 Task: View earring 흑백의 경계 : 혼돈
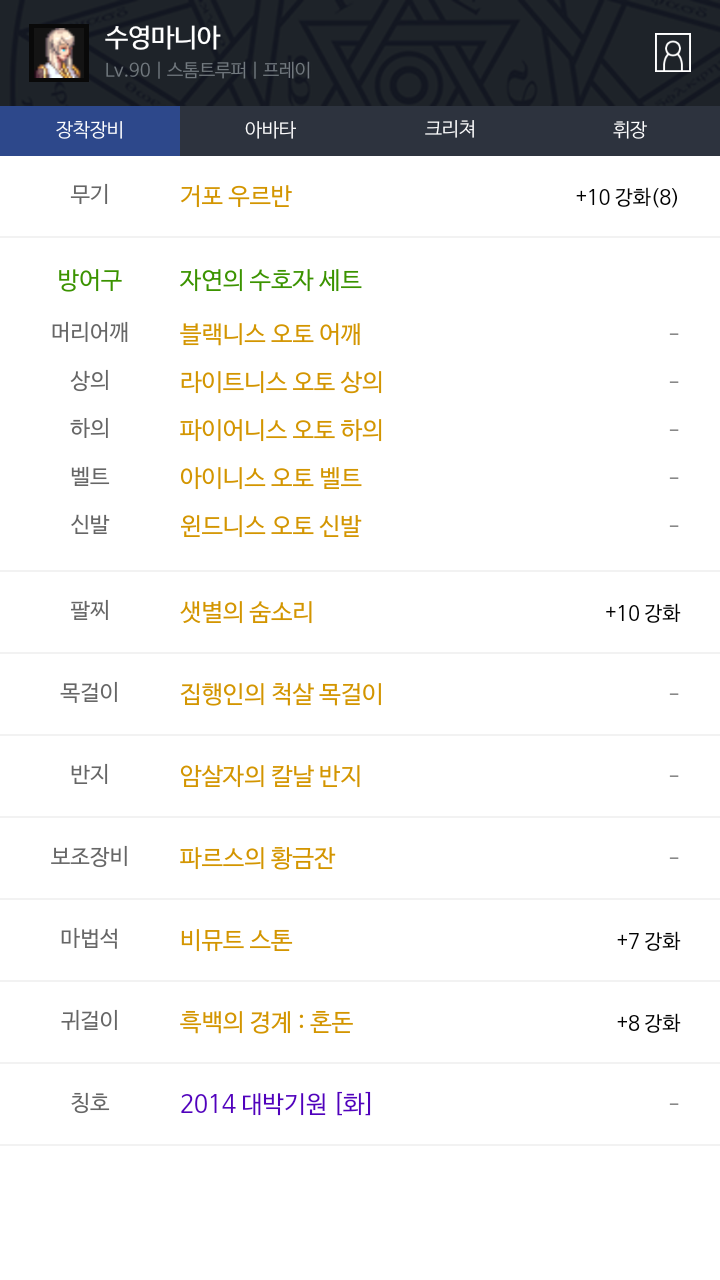coord(266,1022)
